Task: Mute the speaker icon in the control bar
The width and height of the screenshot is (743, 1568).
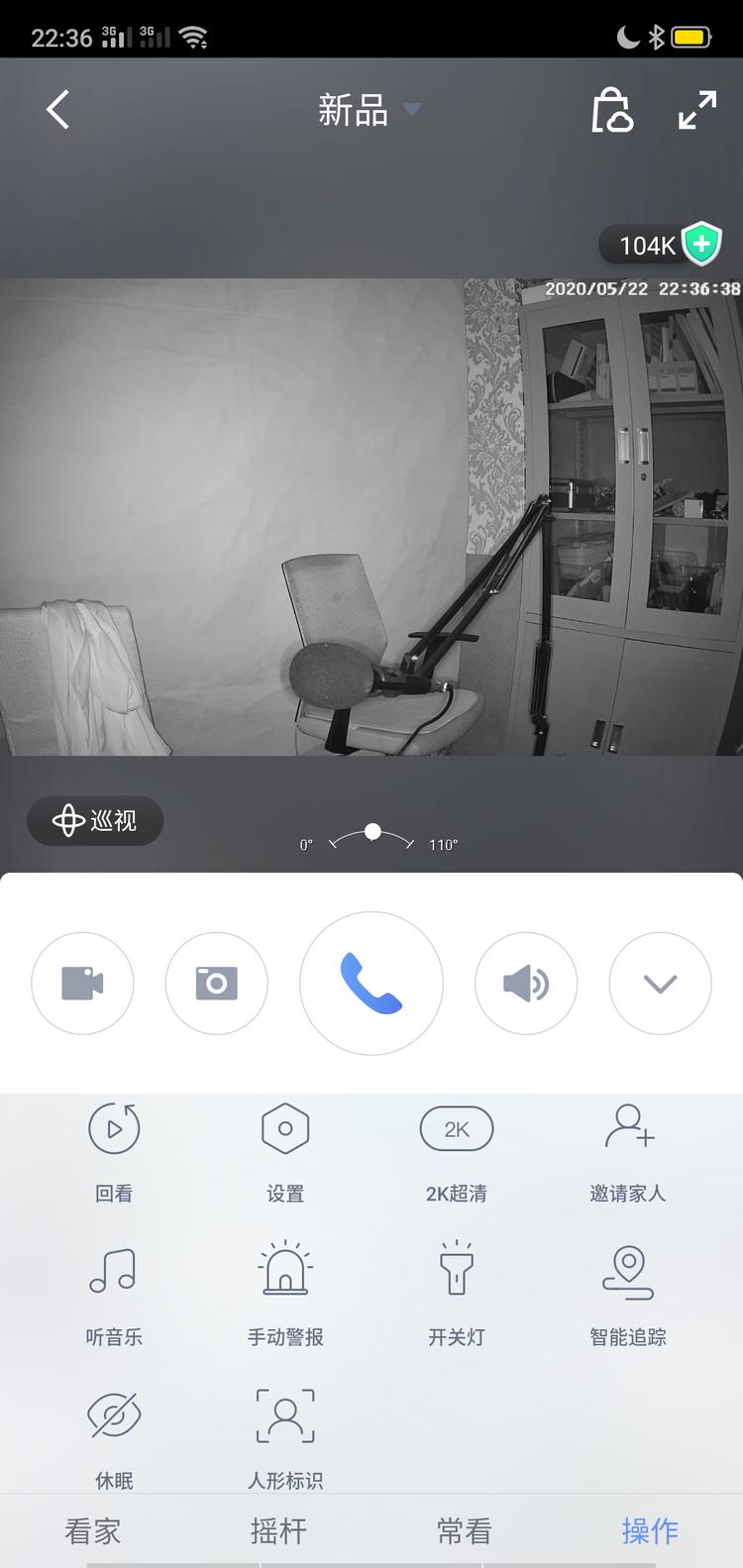Action: (526, 983)
